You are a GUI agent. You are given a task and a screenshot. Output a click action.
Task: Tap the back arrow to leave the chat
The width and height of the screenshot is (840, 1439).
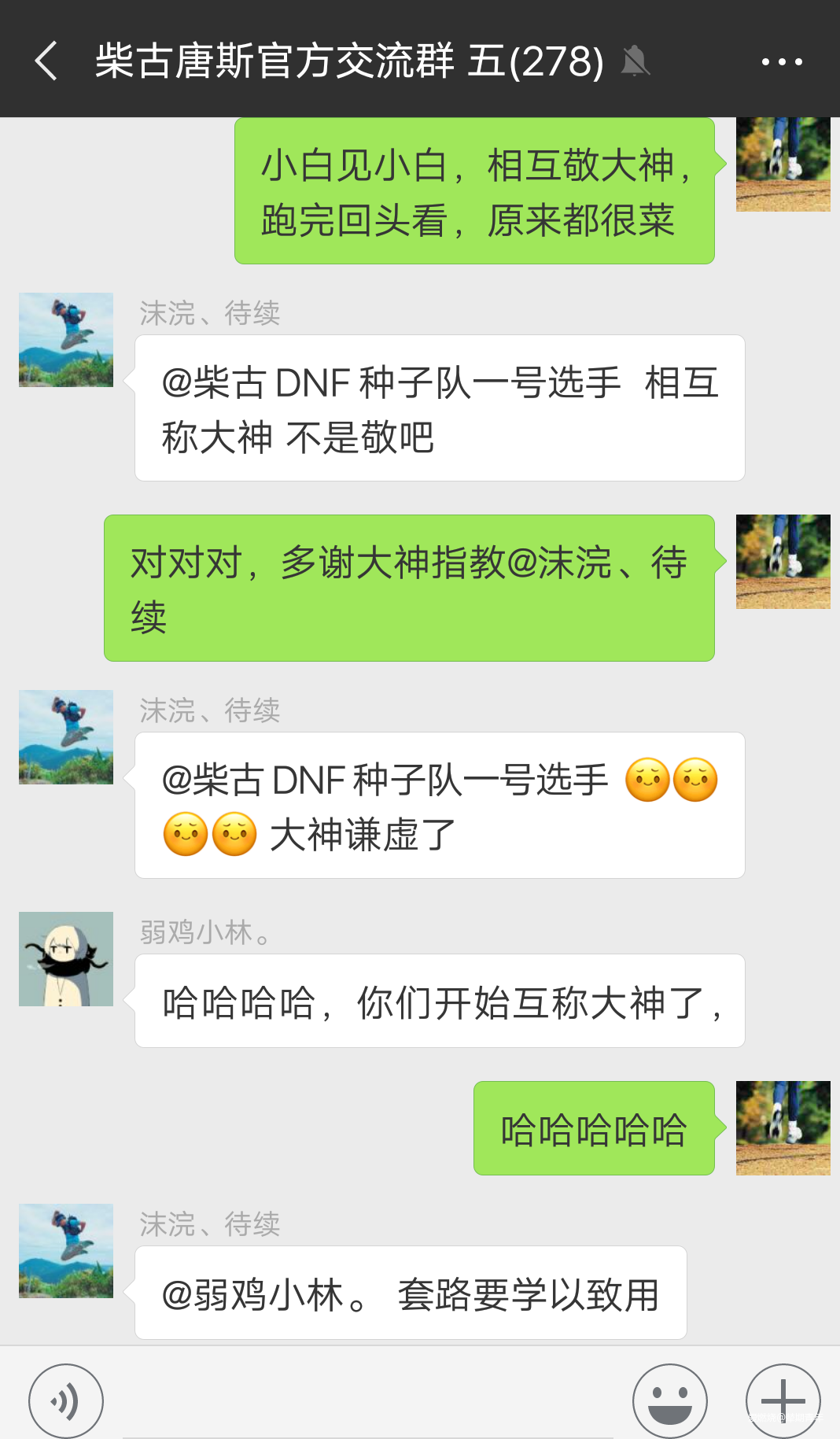click(x=45, y=61)
